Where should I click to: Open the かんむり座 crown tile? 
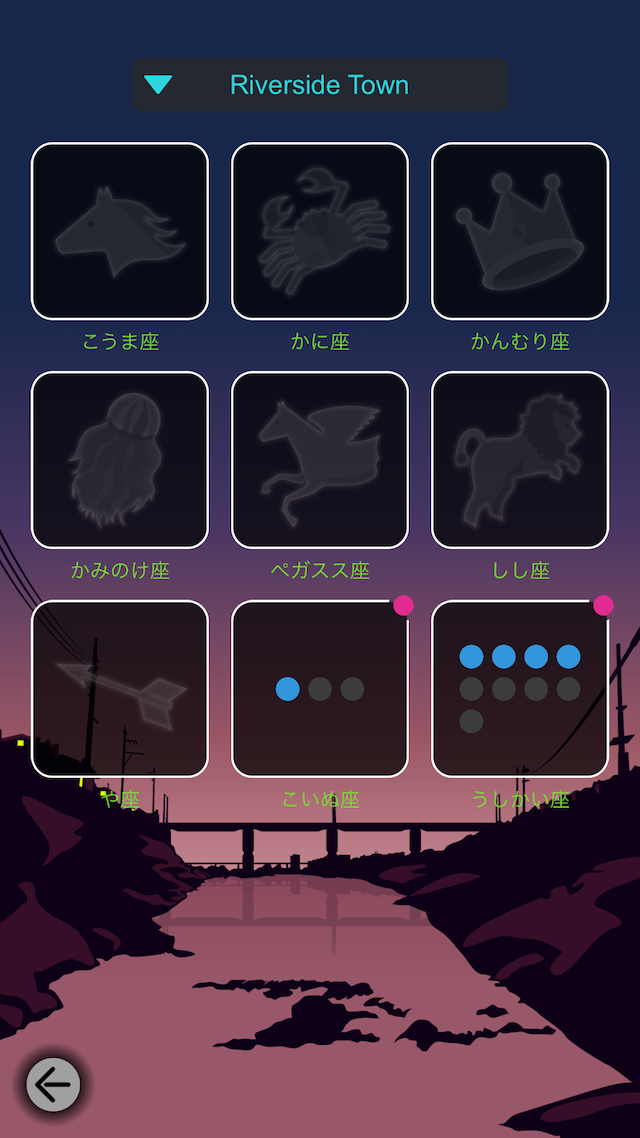(520, 231)
